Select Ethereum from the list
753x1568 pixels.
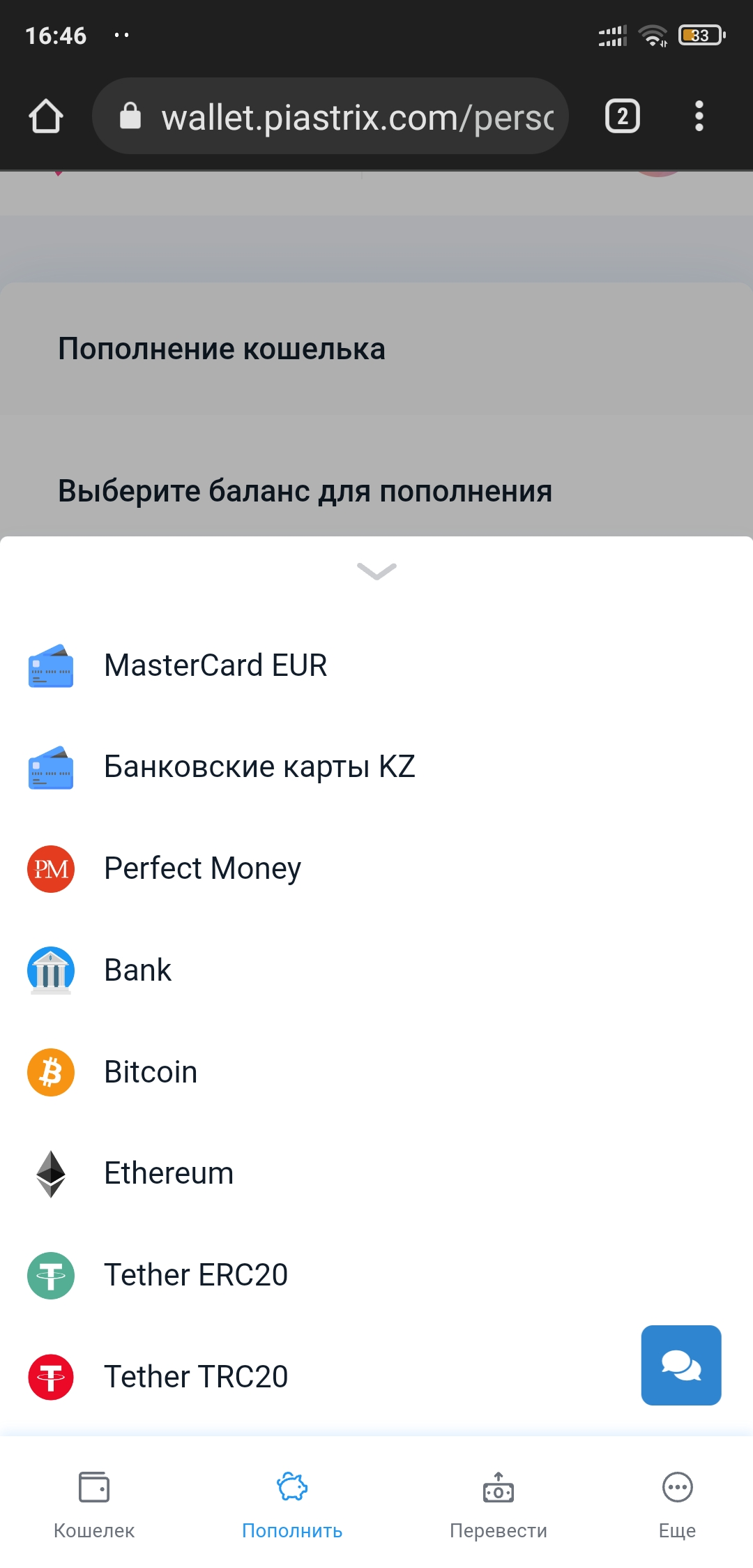(376, 1174)
